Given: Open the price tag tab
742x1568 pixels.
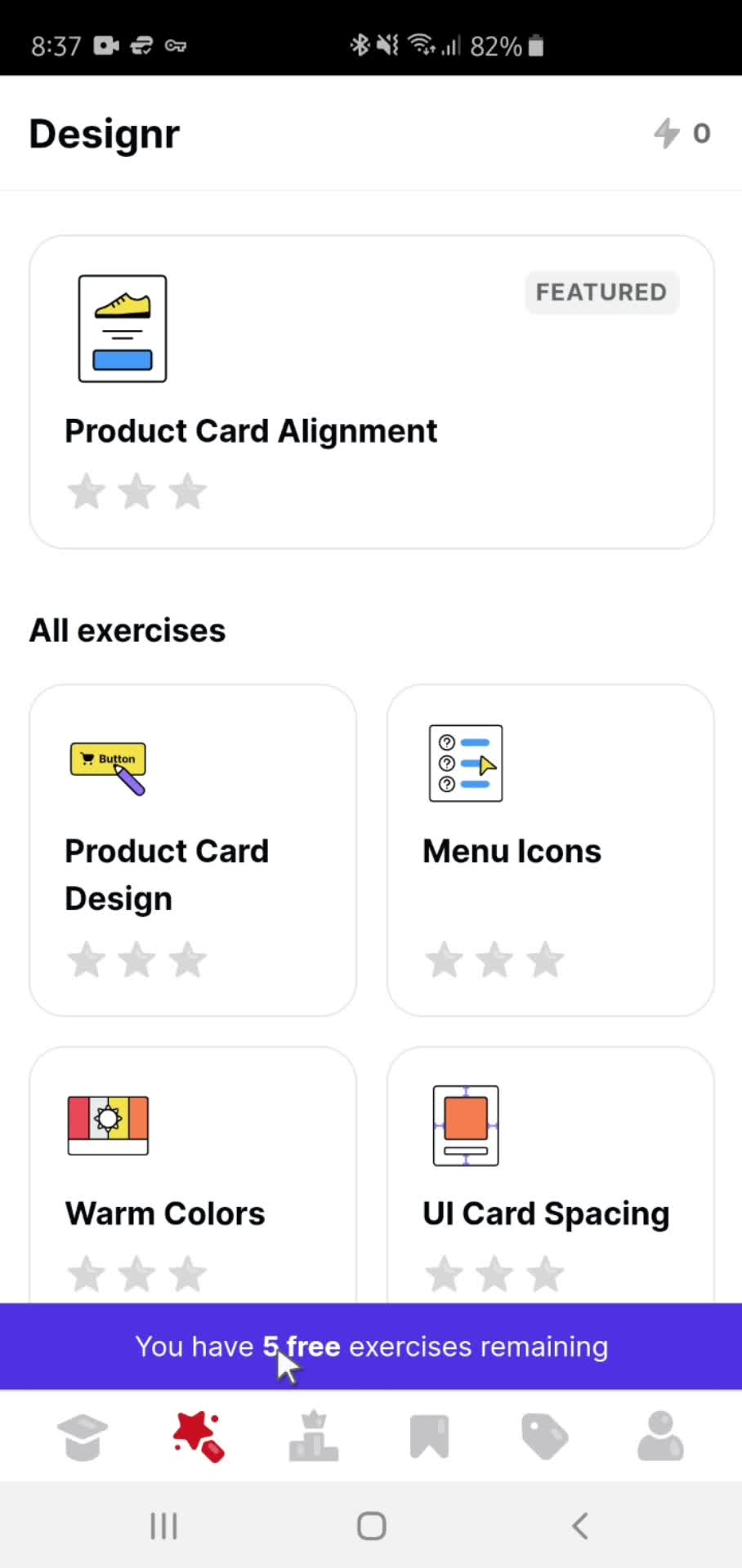Looking at the screenshot, I should click(x=544, y=1437).
